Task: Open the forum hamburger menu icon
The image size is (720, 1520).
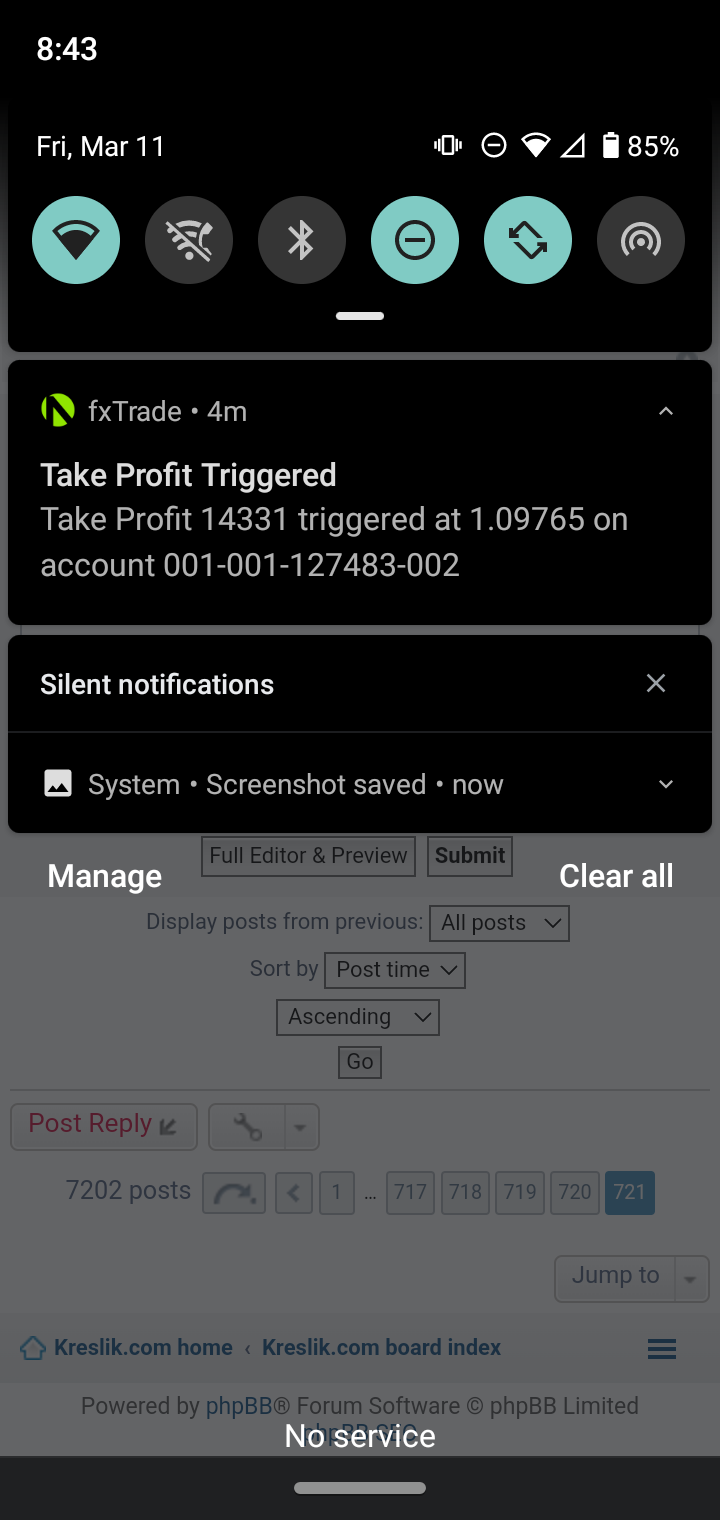Action: point(661,1348)
